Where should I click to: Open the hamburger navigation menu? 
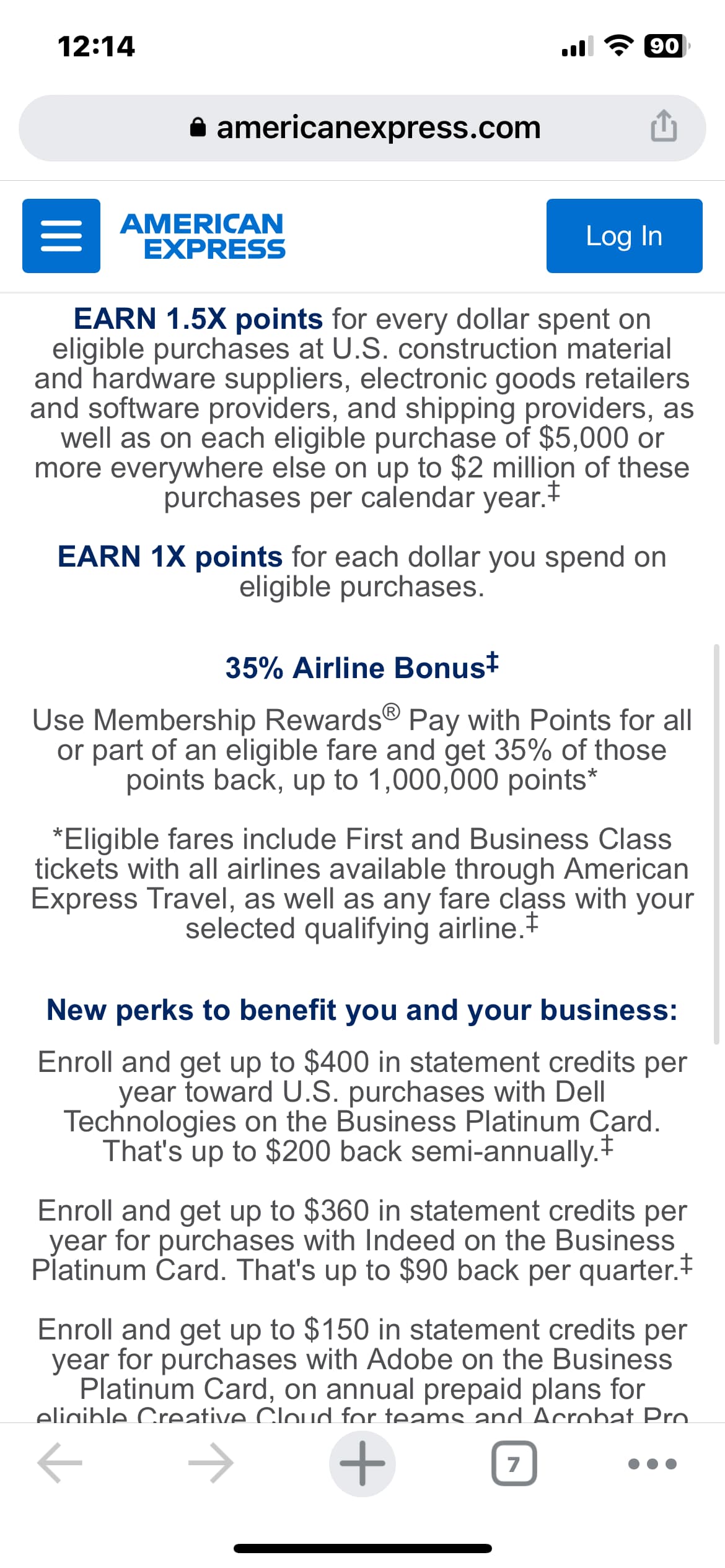pos(61,236)
